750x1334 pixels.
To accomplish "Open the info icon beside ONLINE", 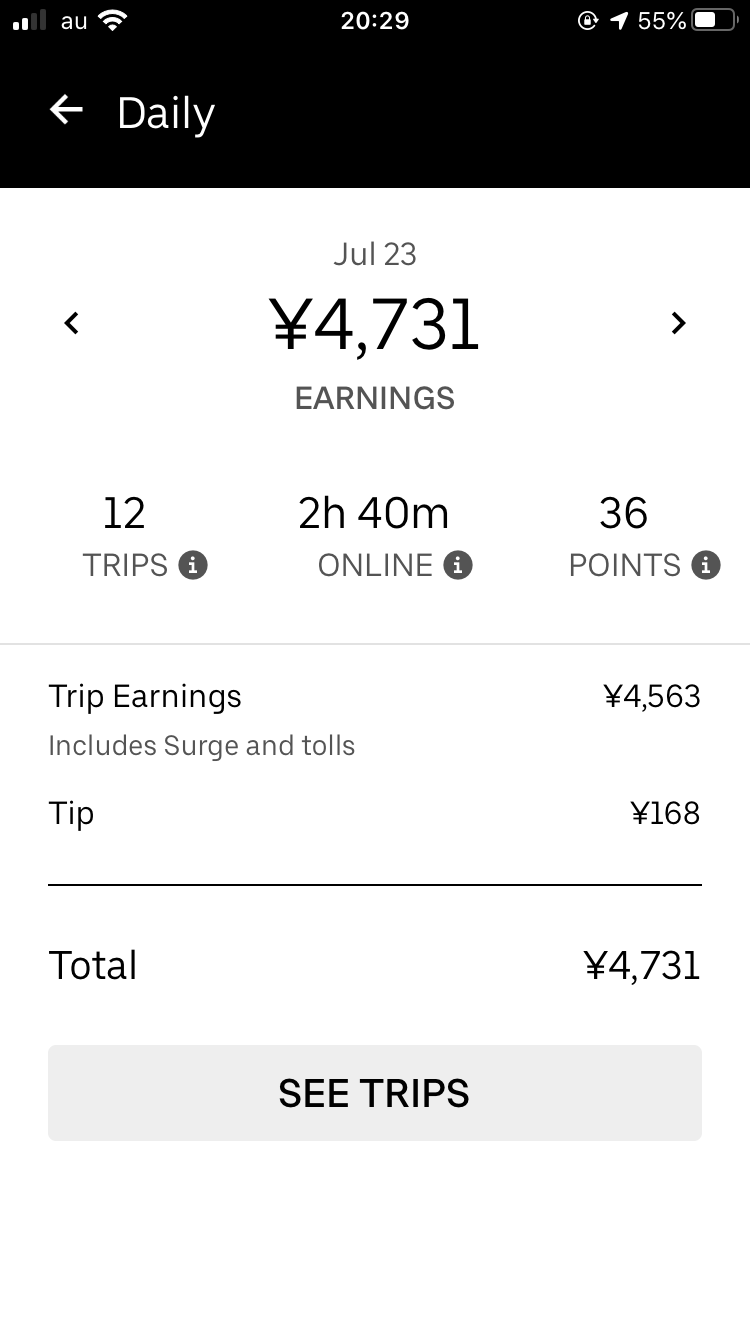I will tap(458, 566).
